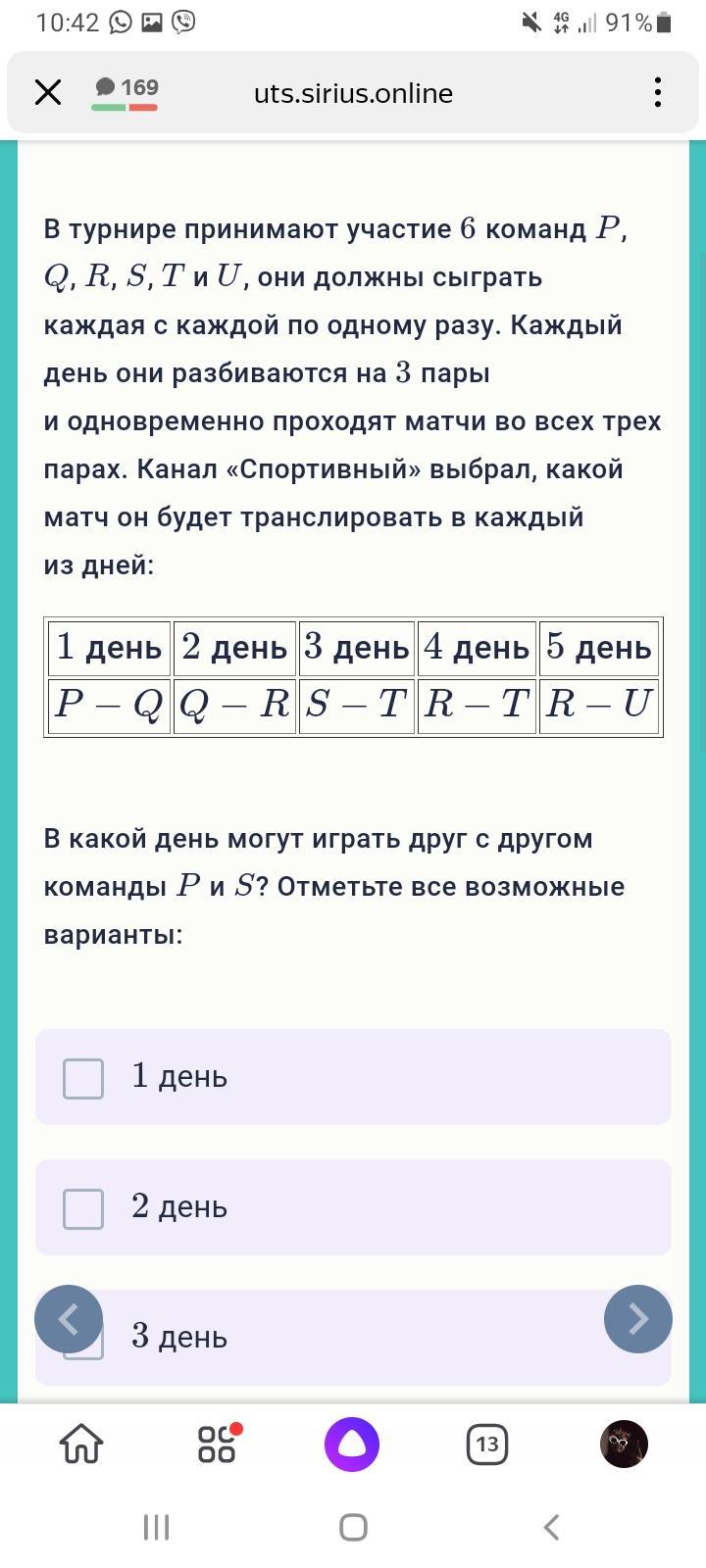The height and width of the screenshot is (1568, 706).
Task: Go to the previous question arrow
Action: [69, 1319]
